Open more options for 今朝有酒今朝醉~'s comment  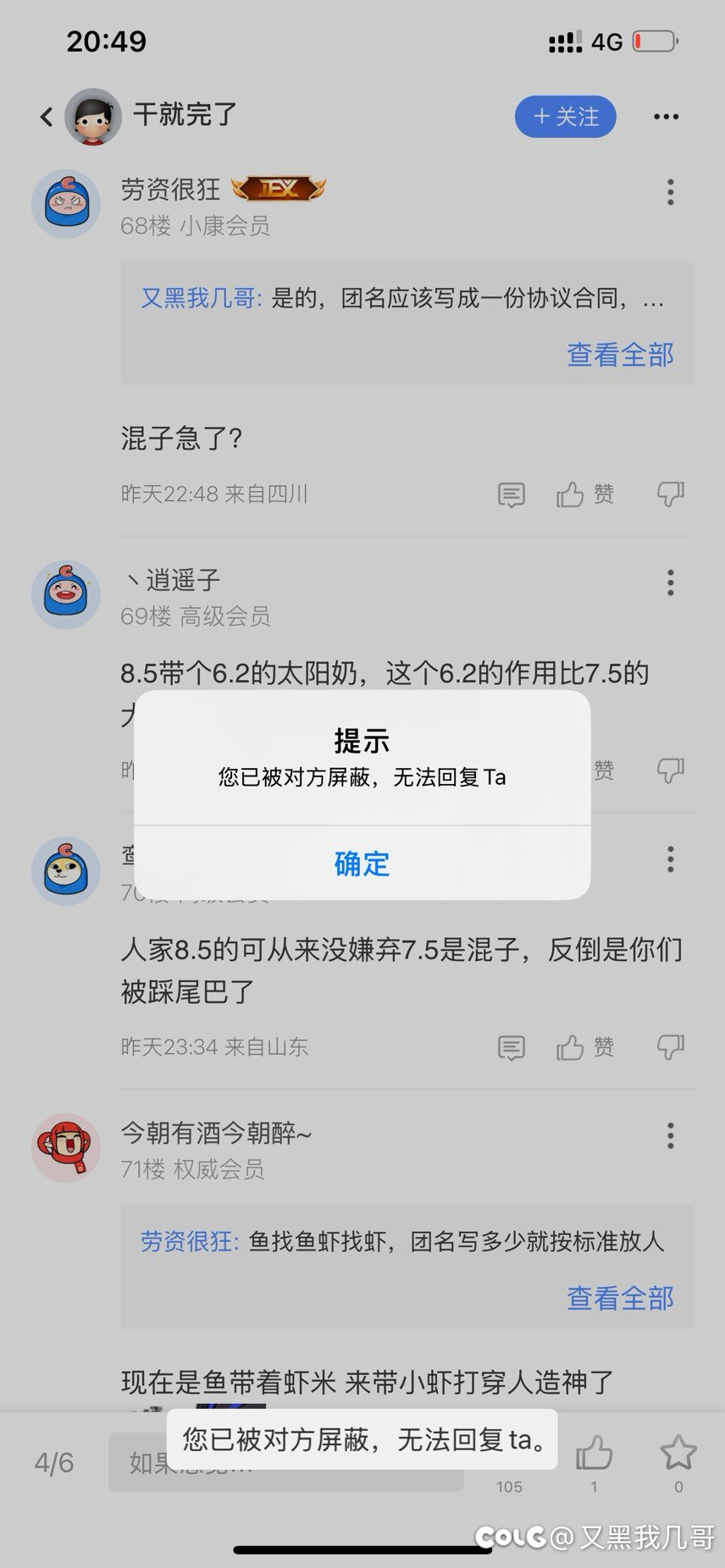pyautogui.click(x=670, y=1135)
